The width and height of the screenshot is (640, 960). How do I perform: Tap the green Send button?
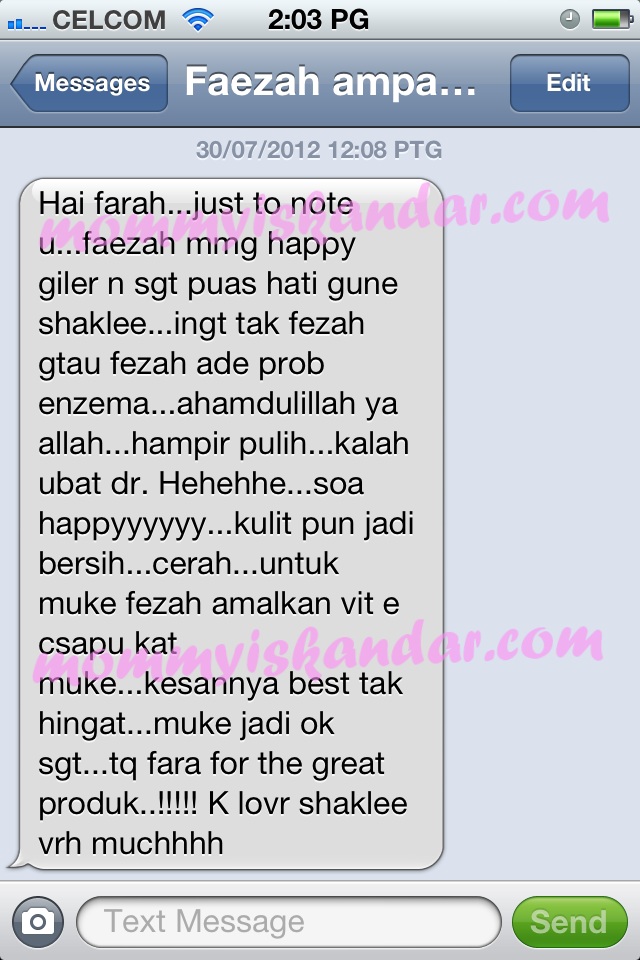(568, 921)
